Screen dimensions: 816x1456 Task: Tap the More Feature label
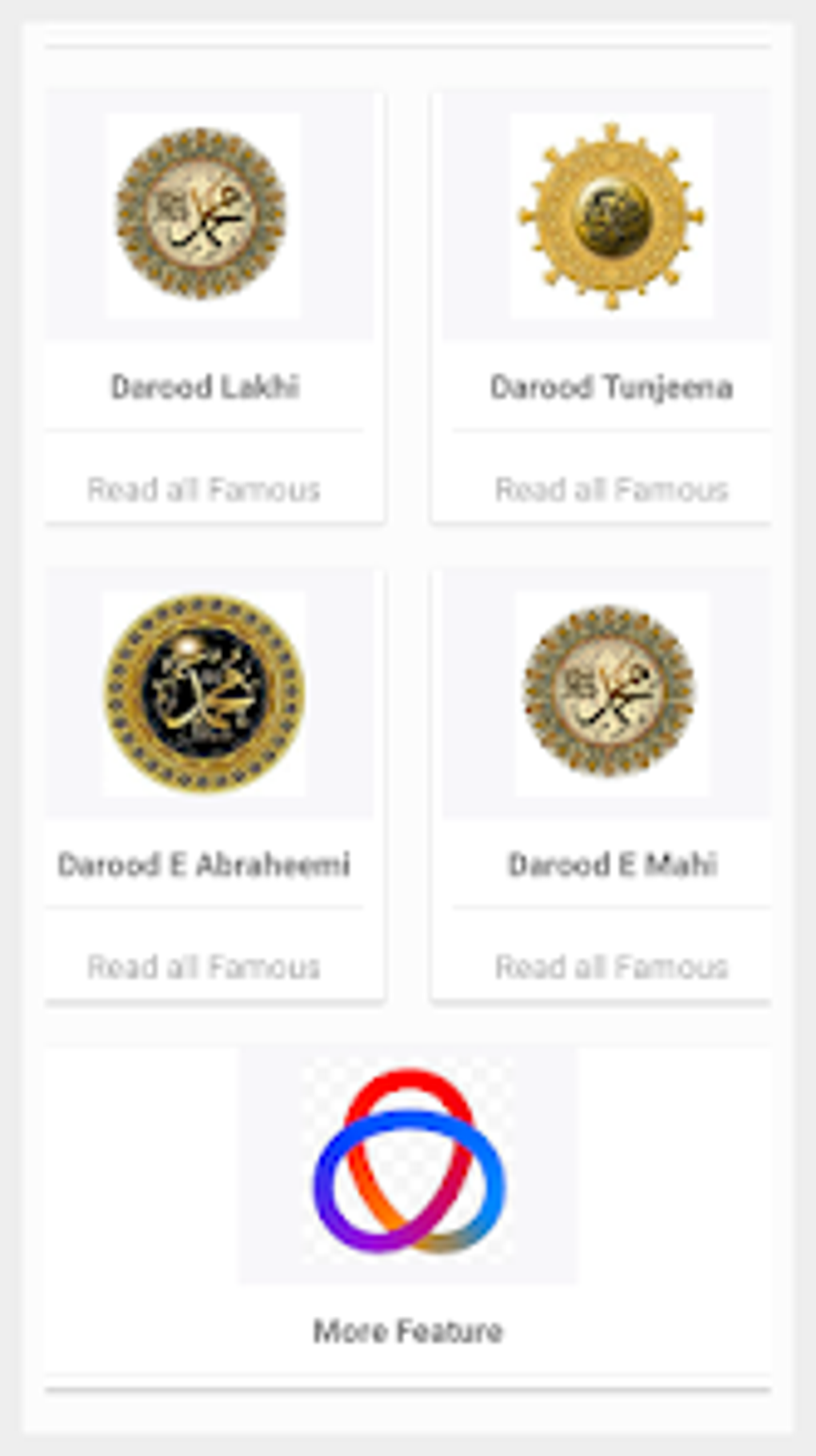click(x=409, y=1330)
